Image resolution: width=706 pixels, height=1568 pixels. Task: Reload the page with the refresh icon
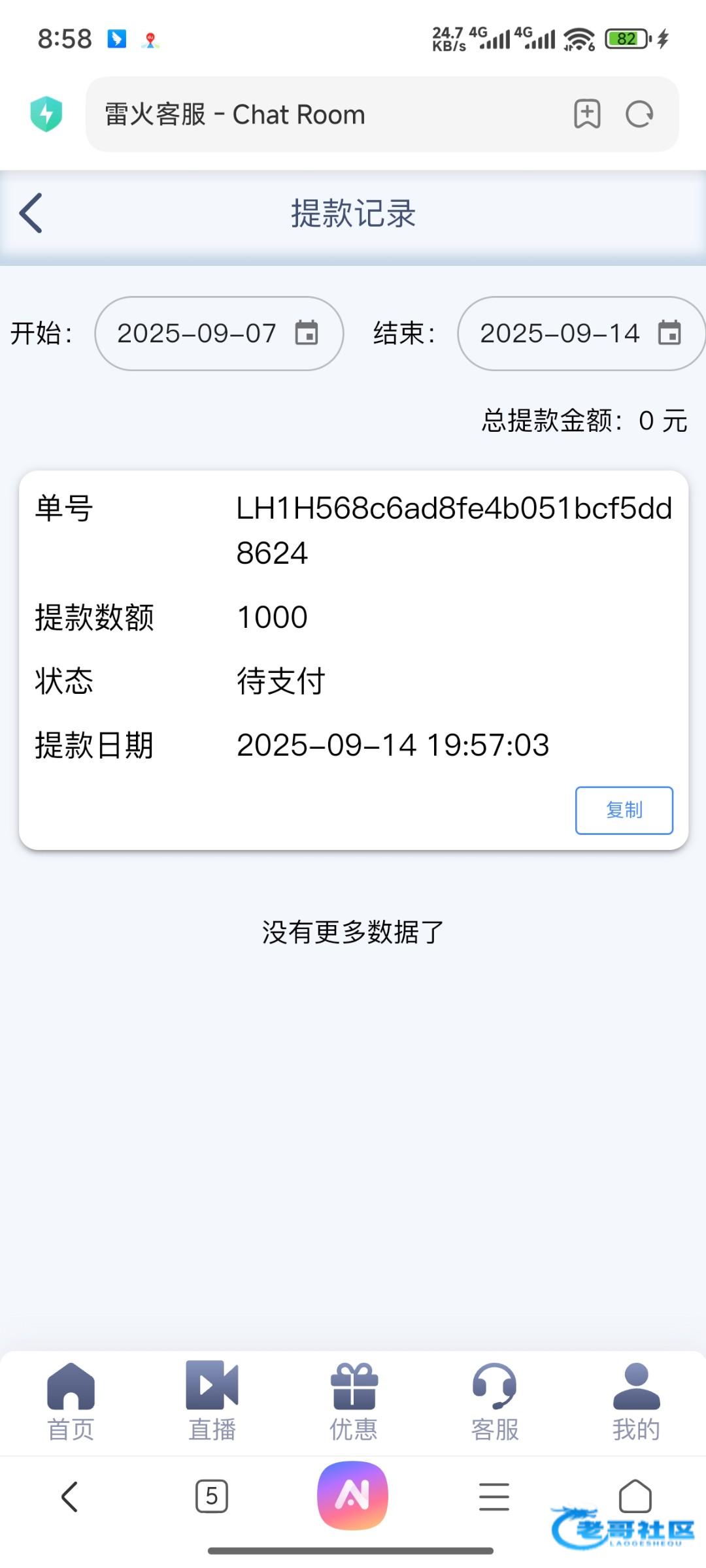coord(639,114)
